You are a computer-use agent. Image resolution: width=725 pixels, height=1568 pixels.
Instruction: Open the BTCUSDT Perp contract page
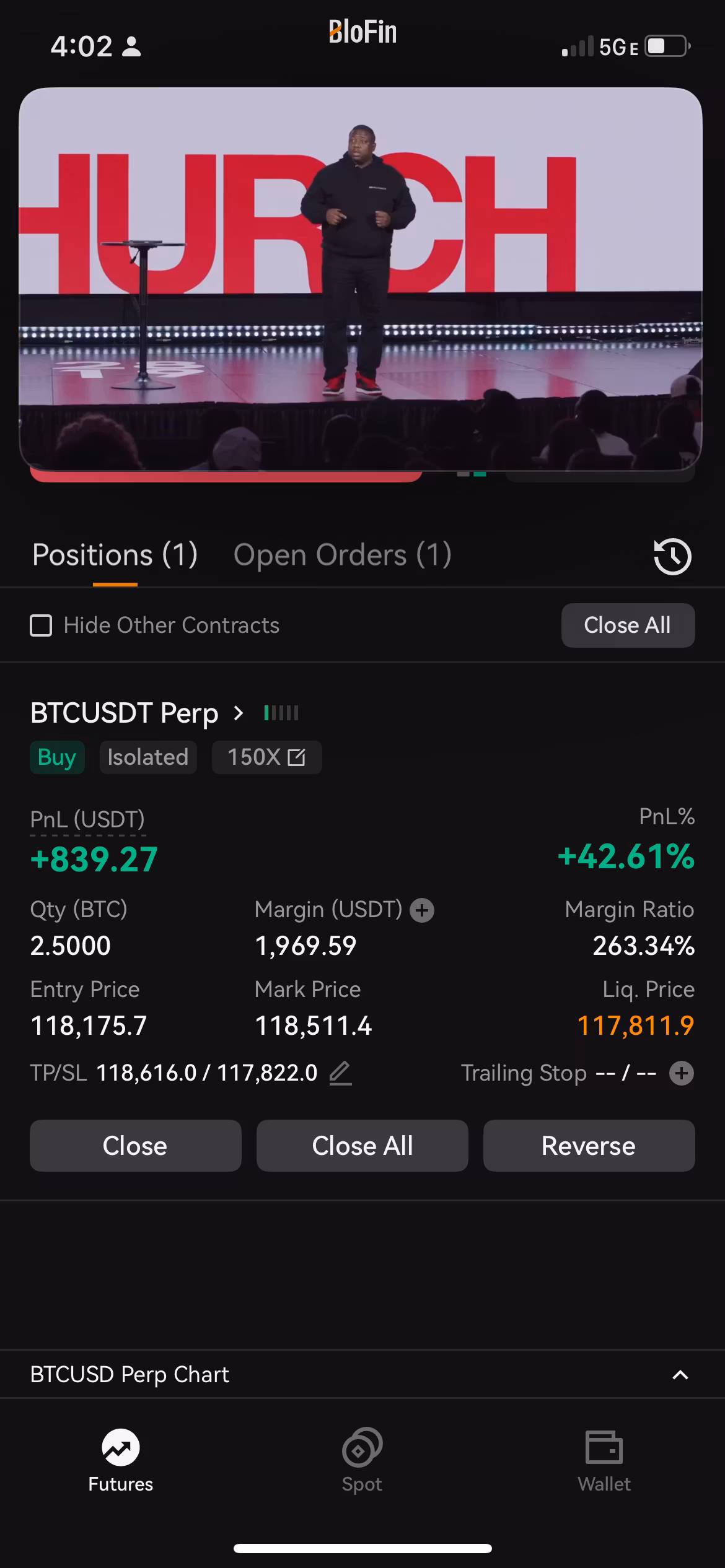(136, 713)
